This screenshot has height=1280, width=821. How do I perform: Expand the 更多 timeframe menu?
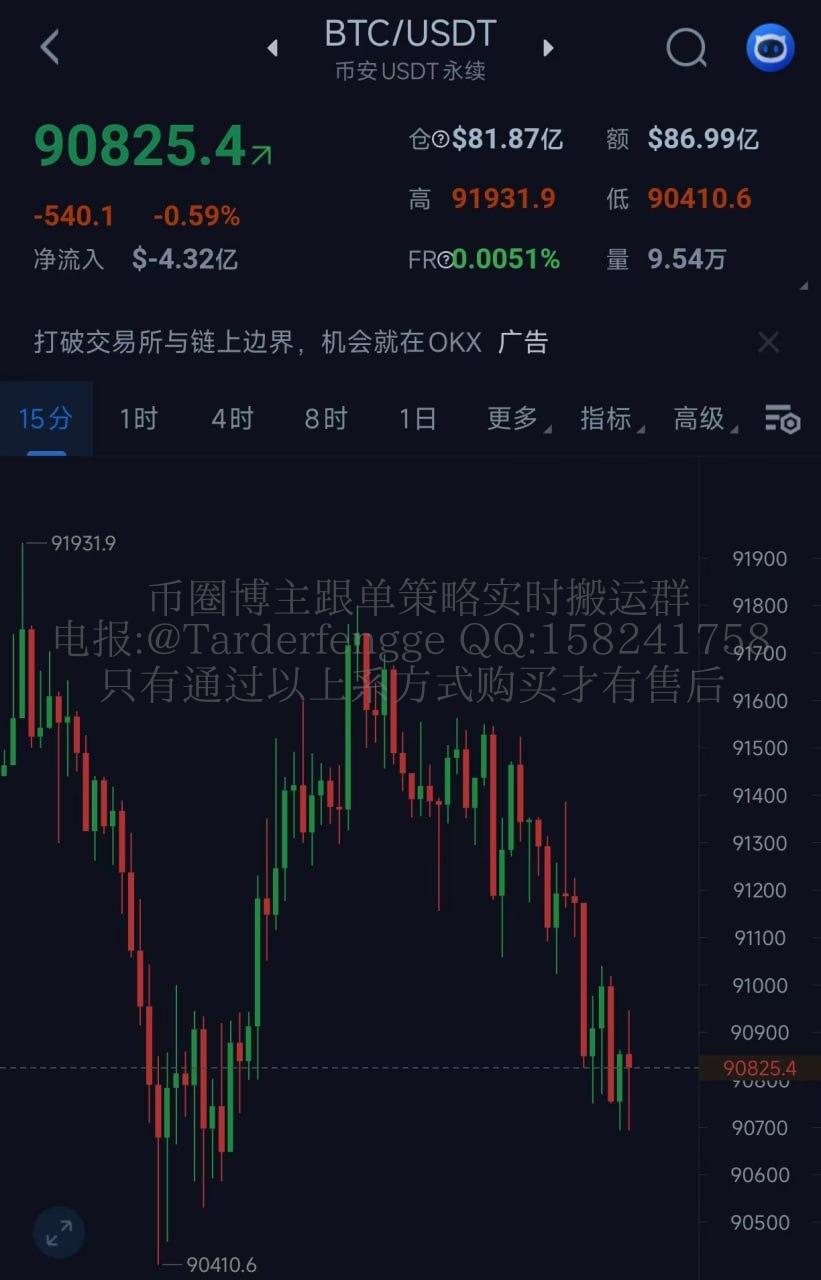point(516,418)
